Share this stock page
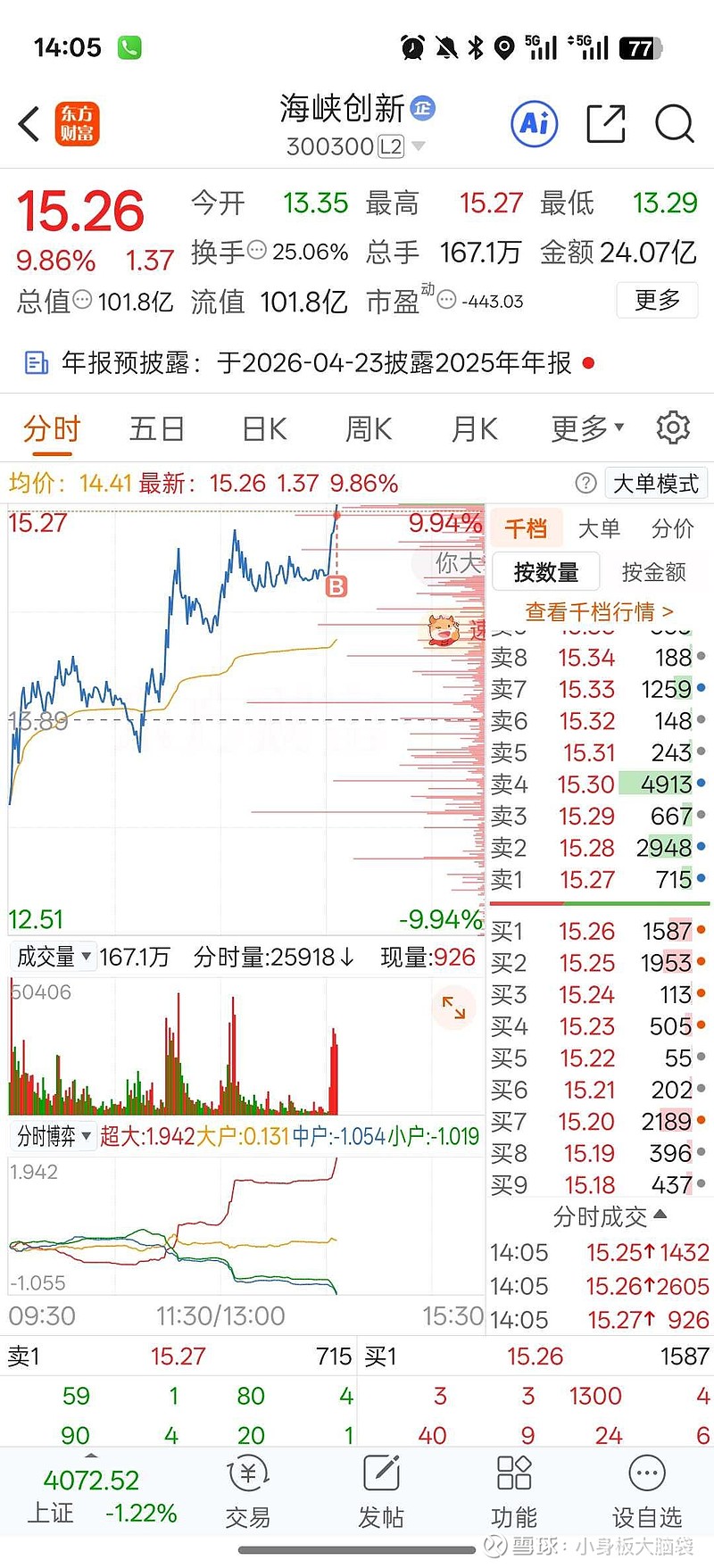Viewport: 714px width, 1568px height. point(605,124)
